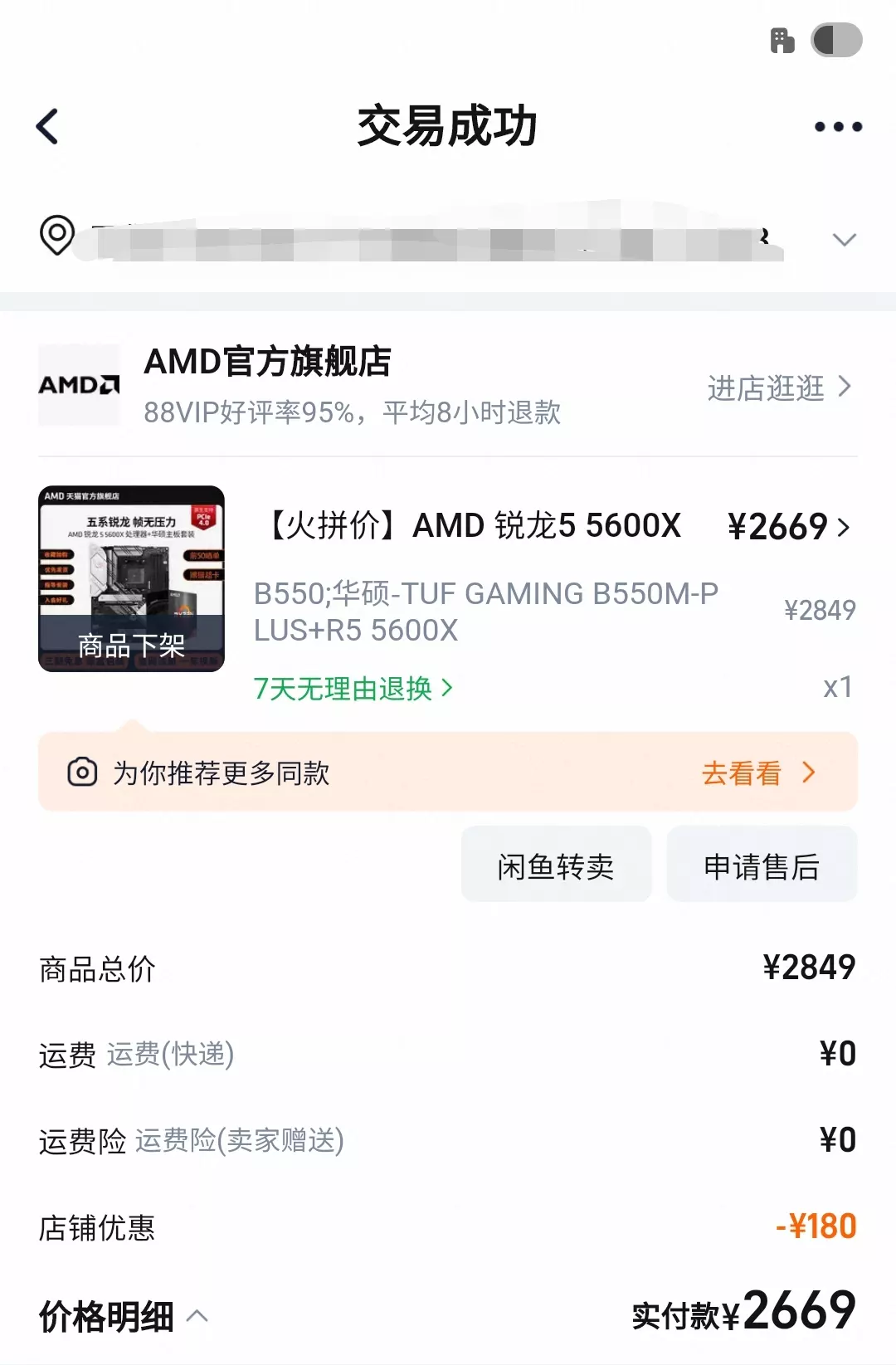This screenshot has height=1365, width=896.
Task: Tap the back arrow at top left
Action: coord(47,125)
